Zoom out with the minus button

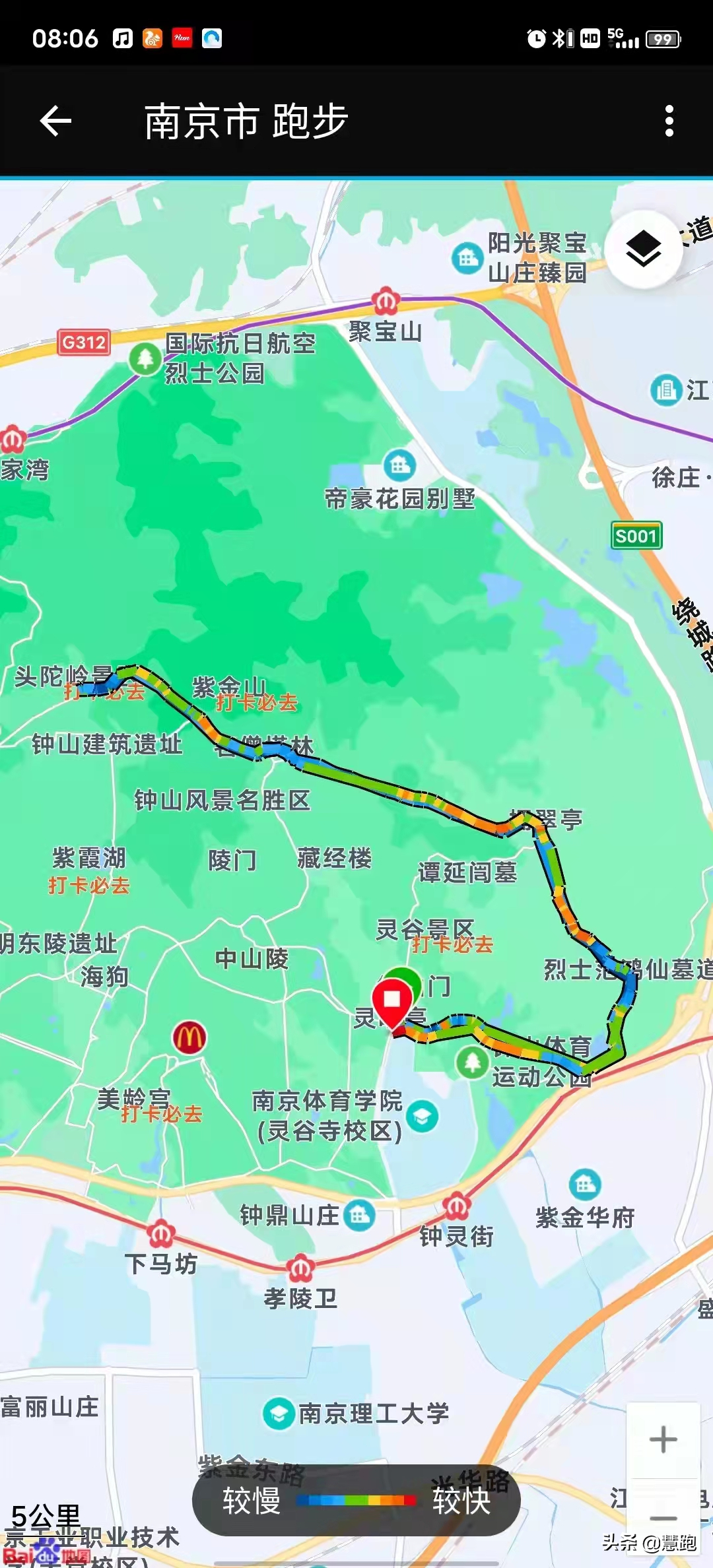click(x=663, y=1518)
